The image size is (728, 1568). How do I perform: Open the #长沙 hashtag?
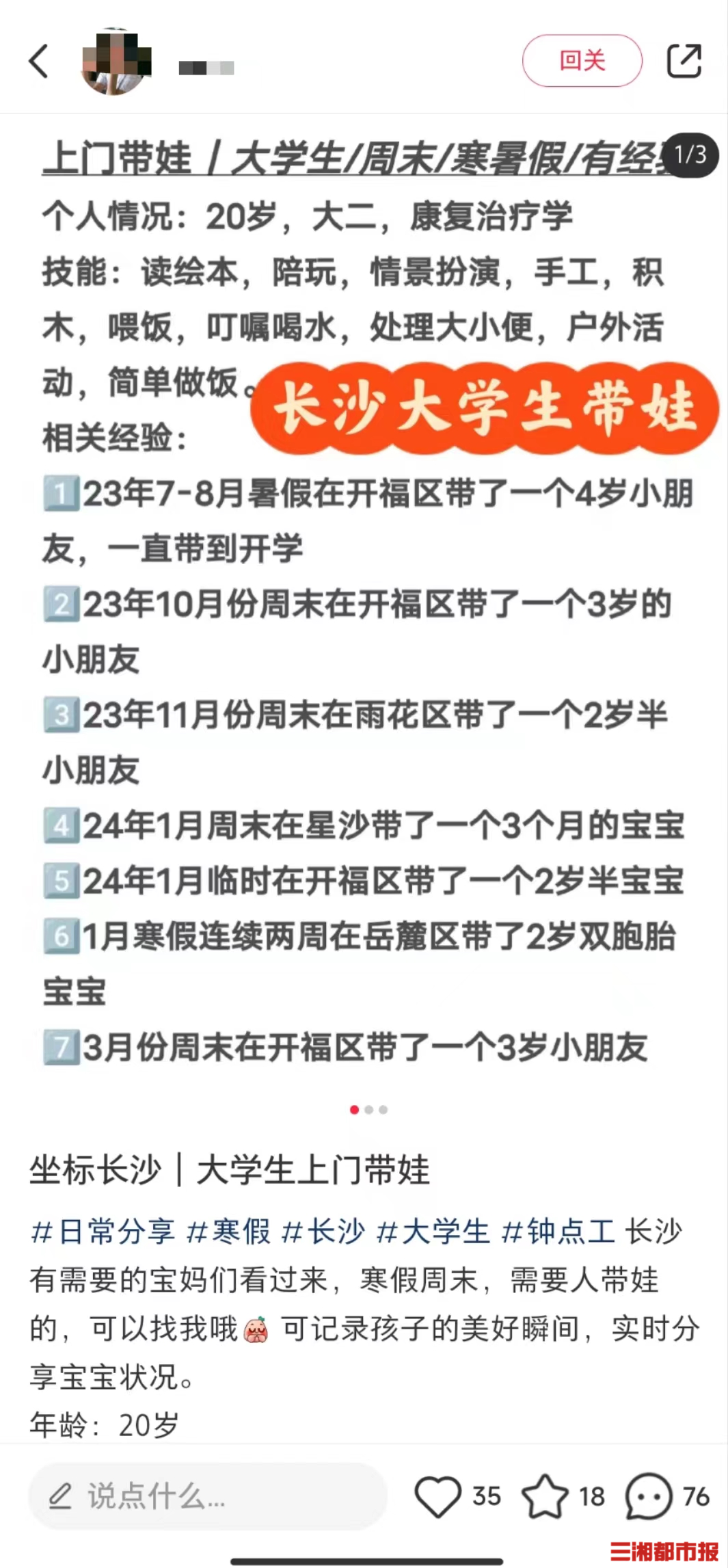(x=323, y=1232)
